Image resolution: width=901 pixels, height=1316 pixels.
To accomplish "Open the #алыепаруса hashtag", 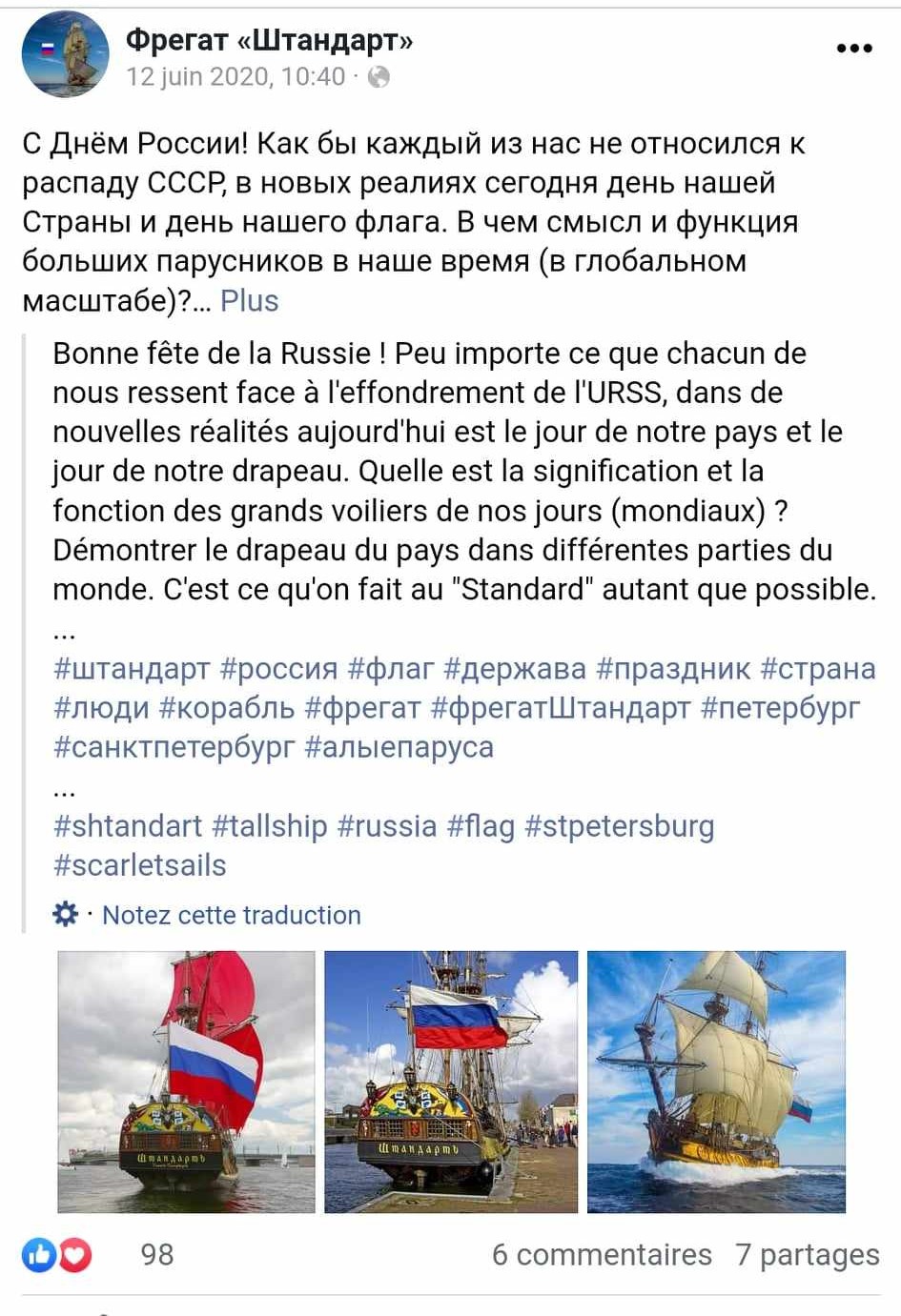I will click(x=399, y=747).
